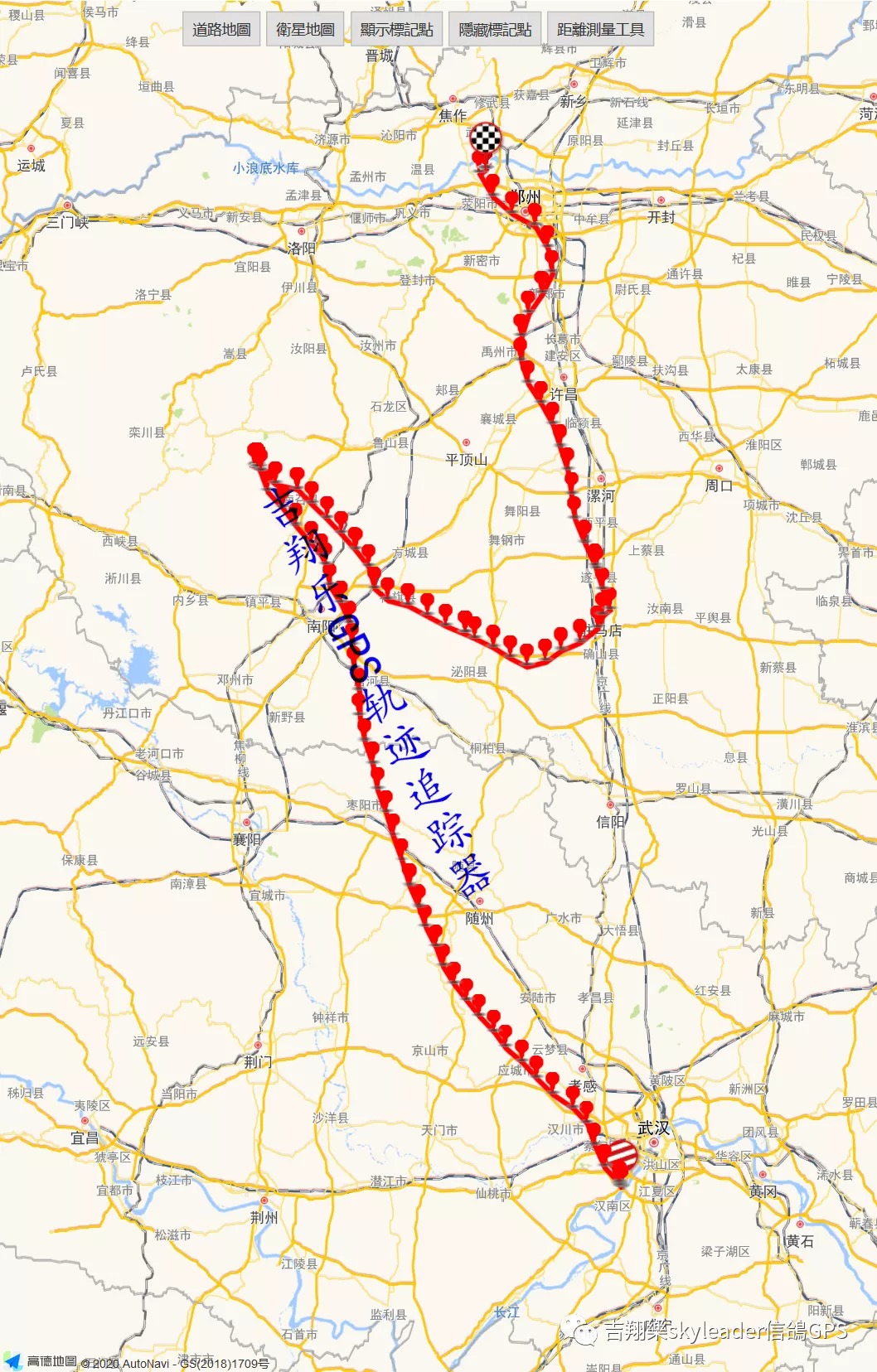Switch to the 衛星地圖 satellite view
This screenshot has width=877, height=1372.
[305, 29]
